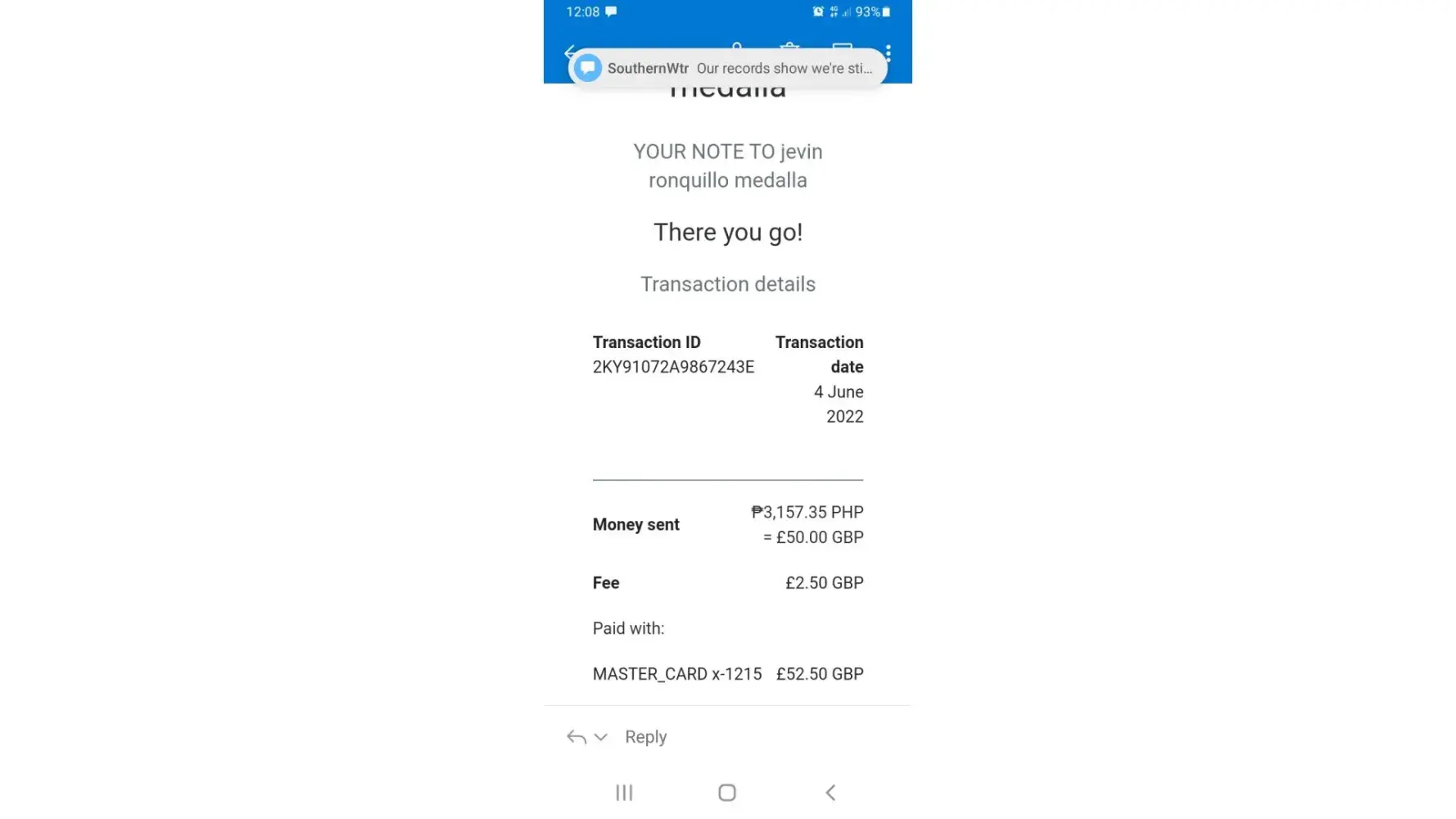
Task: Open the three-dot overflow menu
Action: click(888, 52)
